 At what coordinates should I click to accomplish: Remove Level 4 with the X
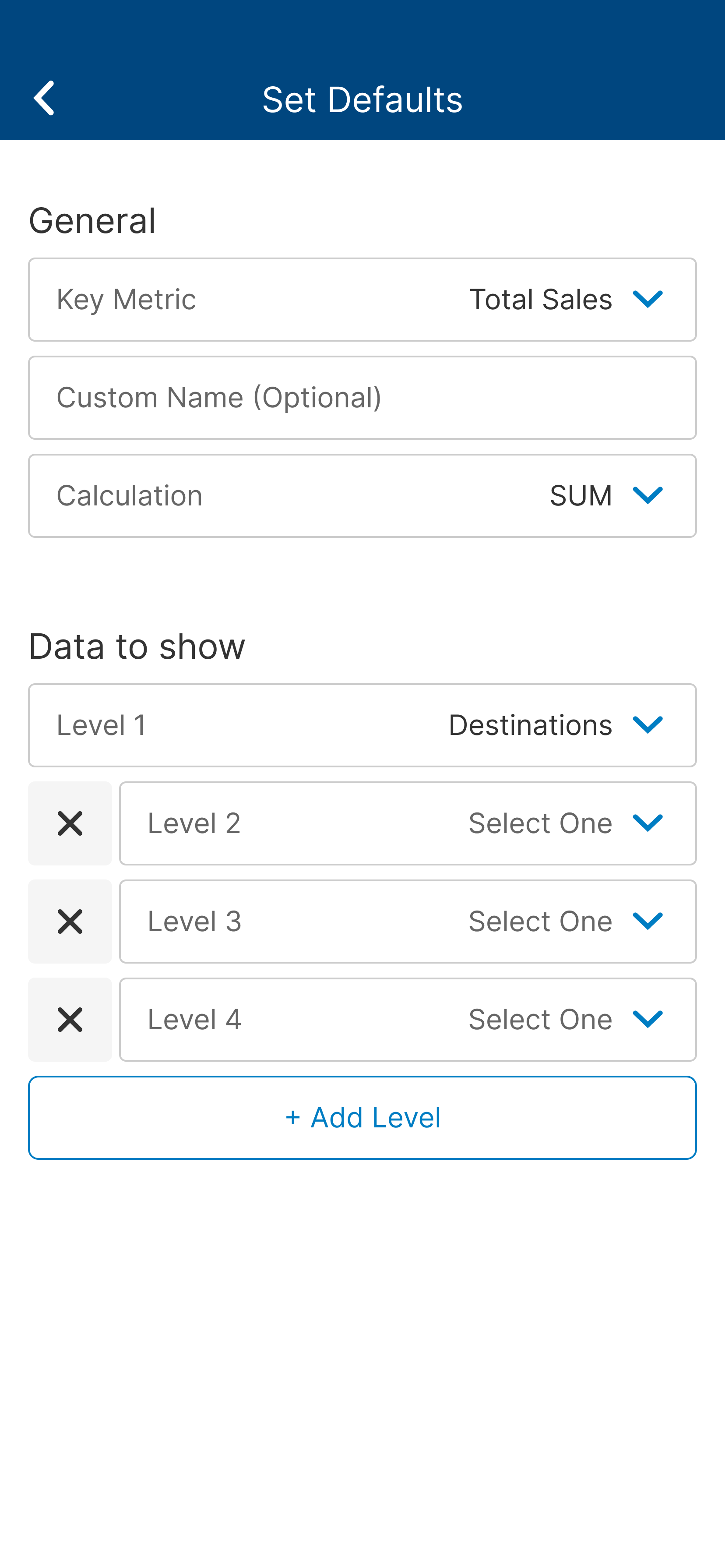tap(70, 1019)
